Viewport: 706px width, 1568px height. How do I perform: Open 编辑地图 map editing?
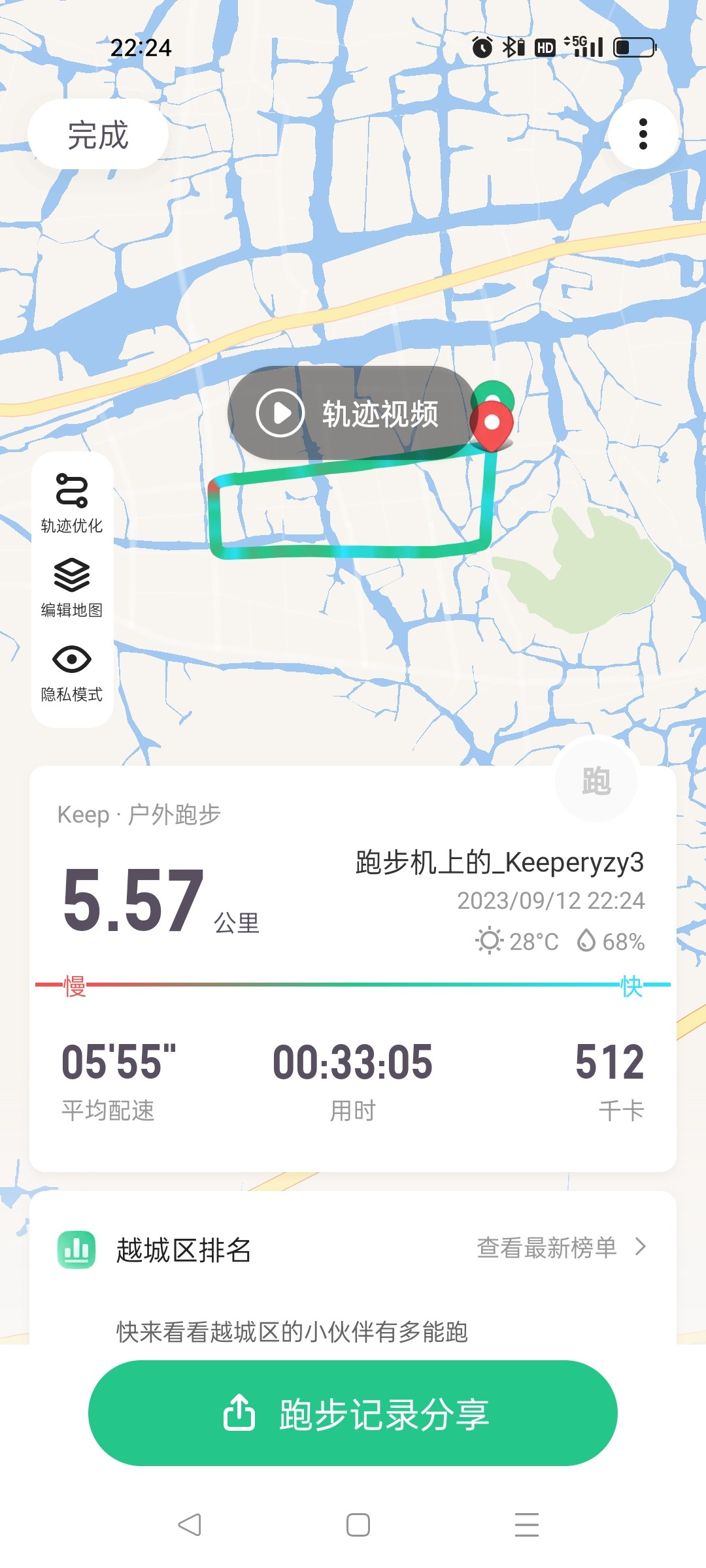click(72, 587)
